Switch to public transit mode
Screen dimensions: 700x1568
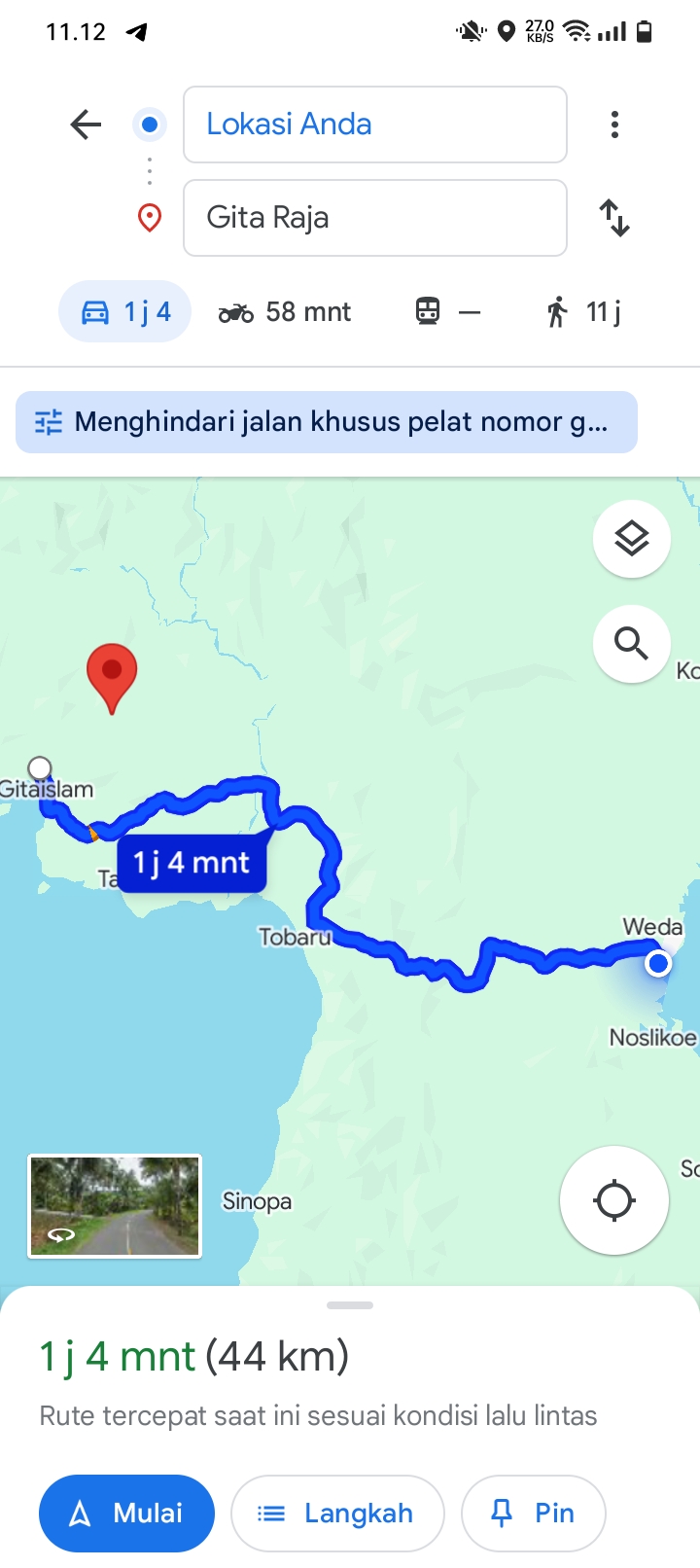click(x=448, y=312)
